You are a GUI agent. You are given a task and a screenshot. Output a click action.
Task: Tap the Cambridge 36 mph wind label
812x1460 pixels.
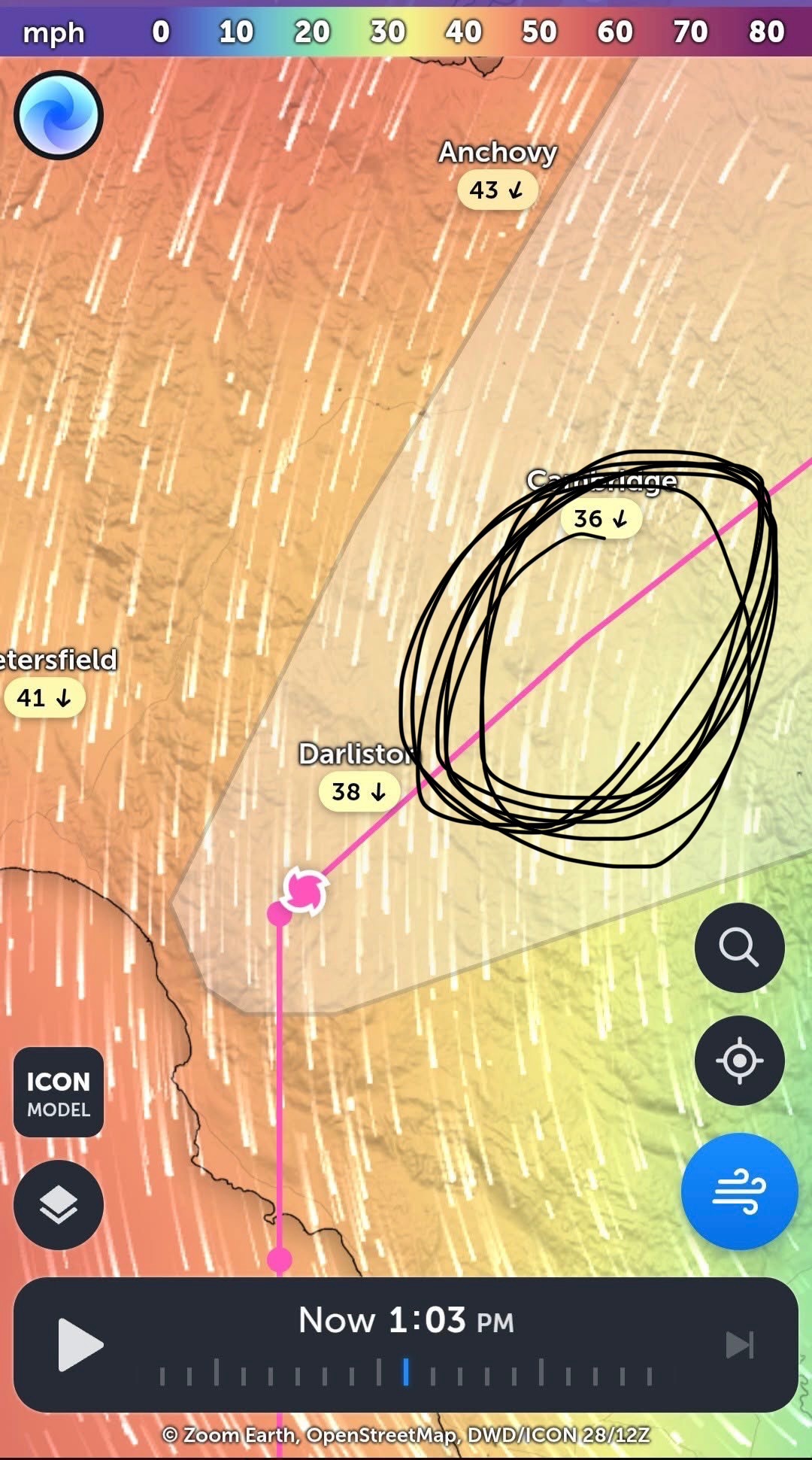click(601, 518)
